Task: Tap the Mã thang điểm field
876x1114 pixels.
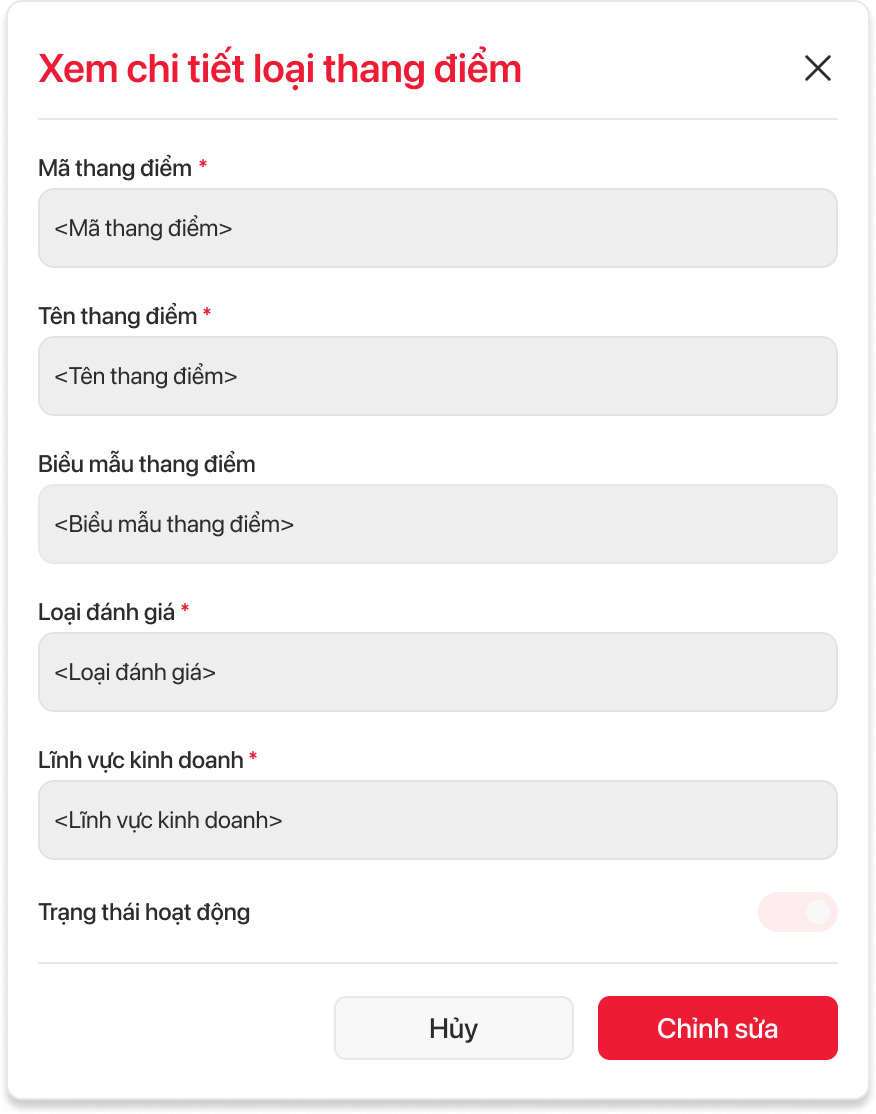Action: 437,228
